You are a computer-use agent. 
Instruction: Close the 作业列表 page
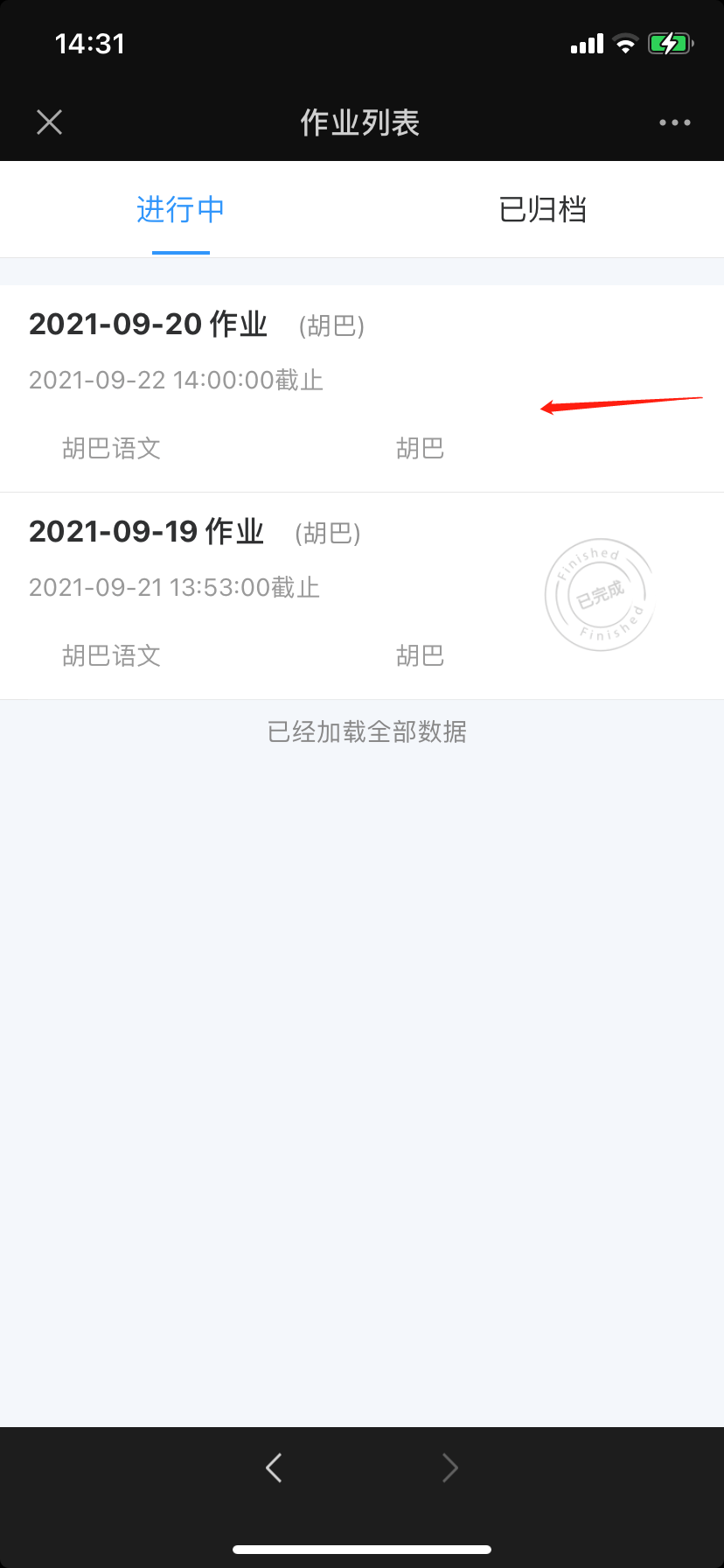50,122
